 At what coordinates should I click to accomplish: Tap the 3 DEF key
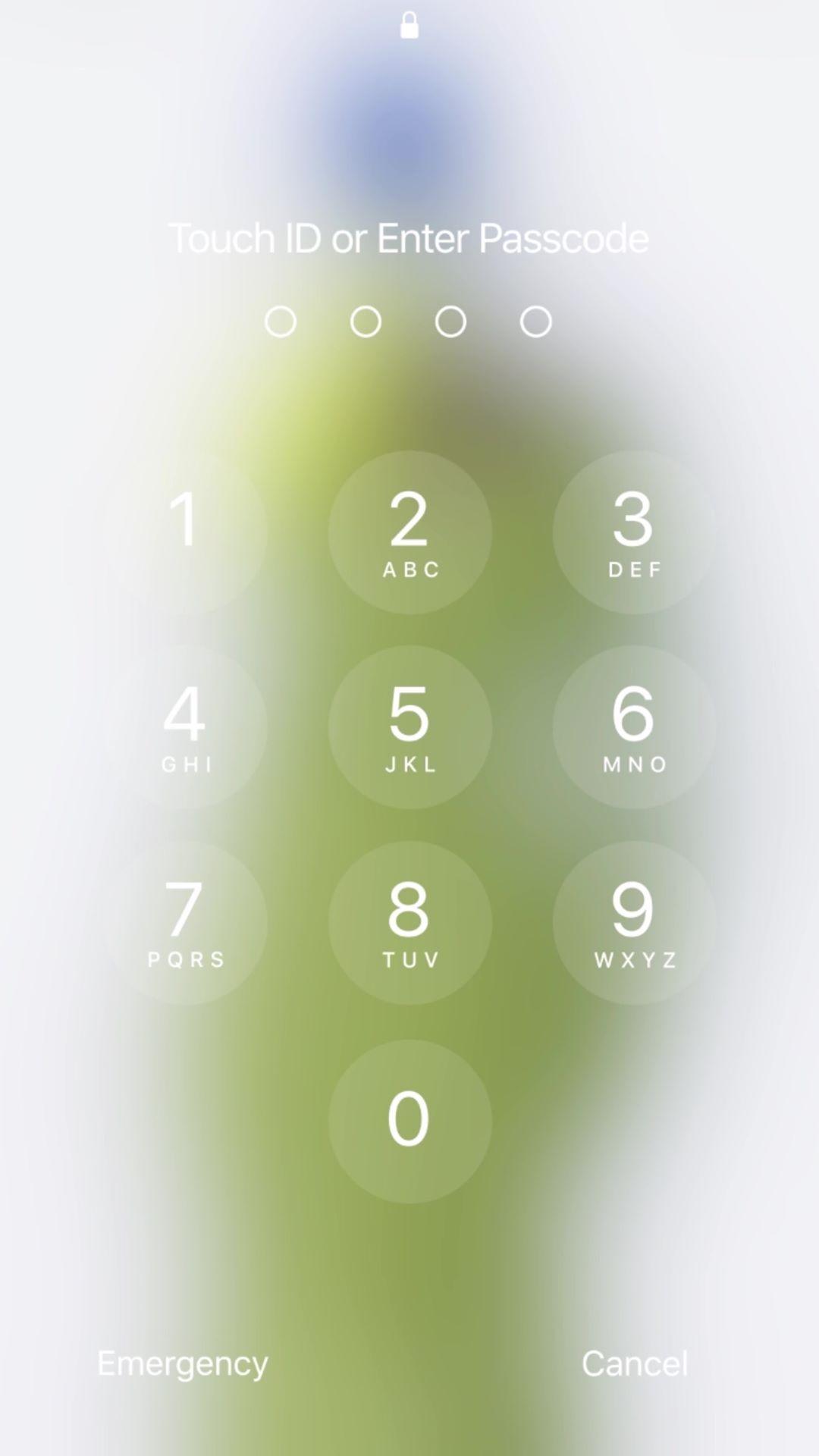634,532
